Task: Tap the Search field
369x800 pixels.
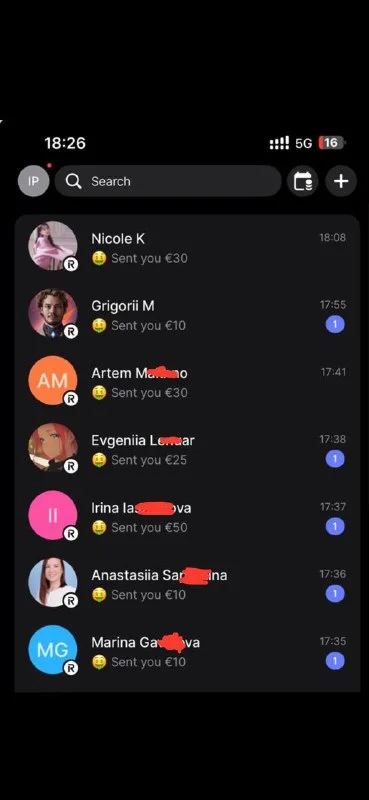Action: 168,181
